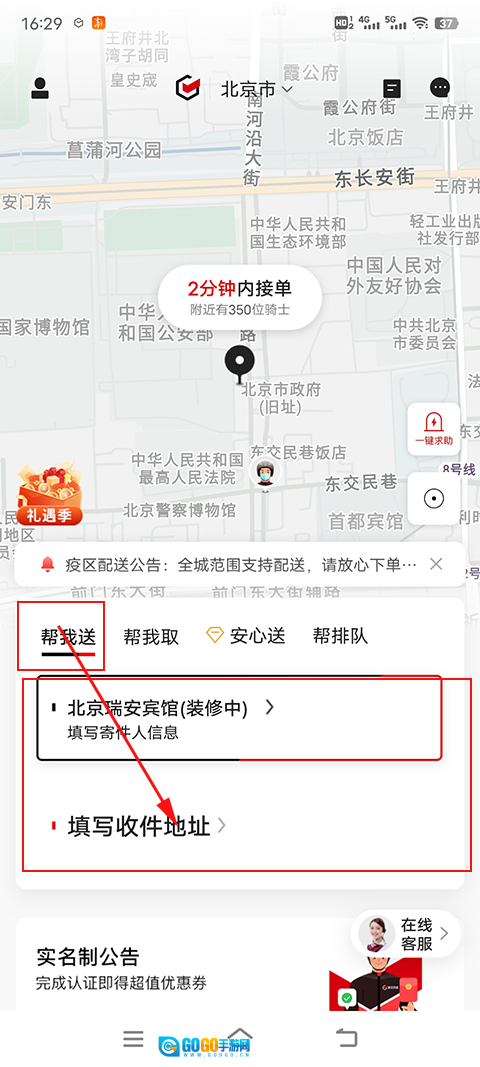
Task: Open the orders list icon
Action: 391,88
